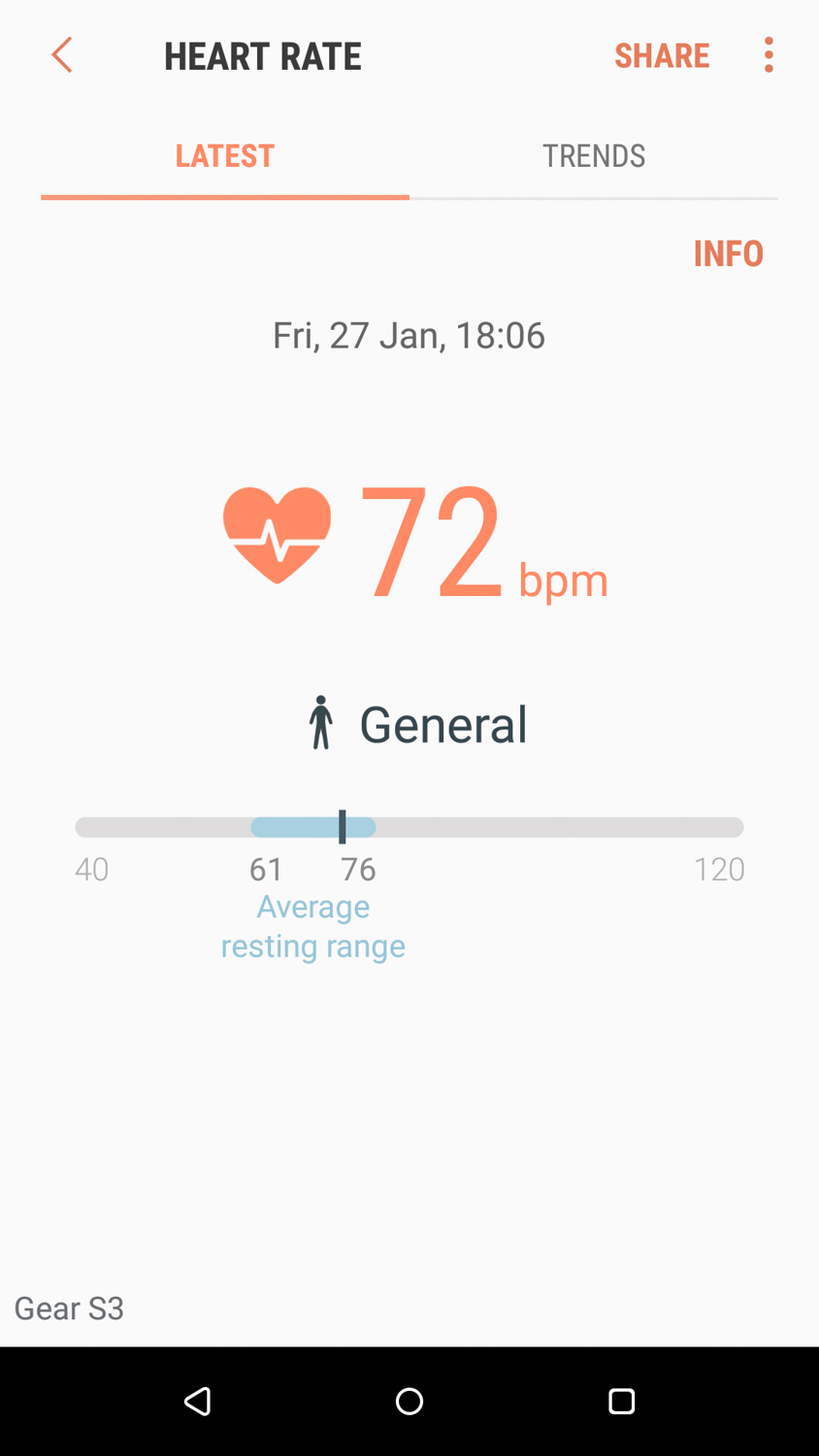Open recent apps from navigation bar
This screenshot has height=1456, width=819.
point(621,1401)
